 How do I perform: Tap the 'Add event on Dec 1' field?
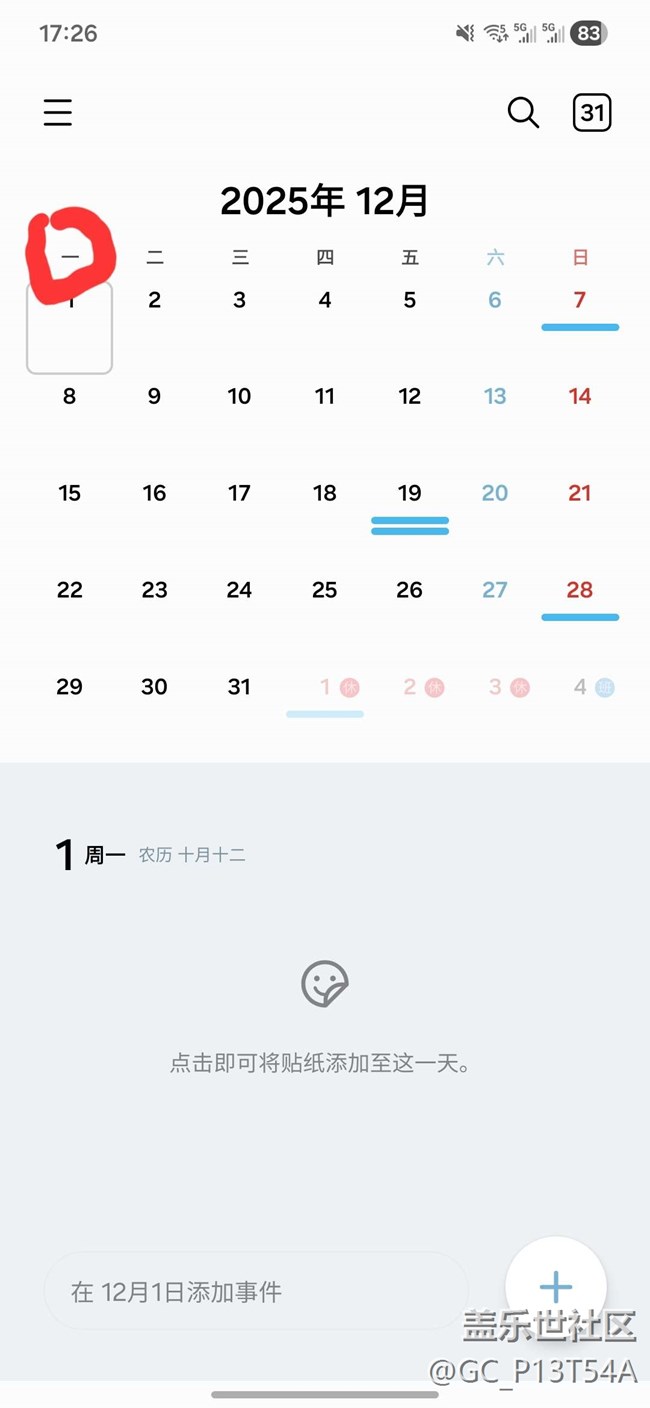(x=256, y=1292)
